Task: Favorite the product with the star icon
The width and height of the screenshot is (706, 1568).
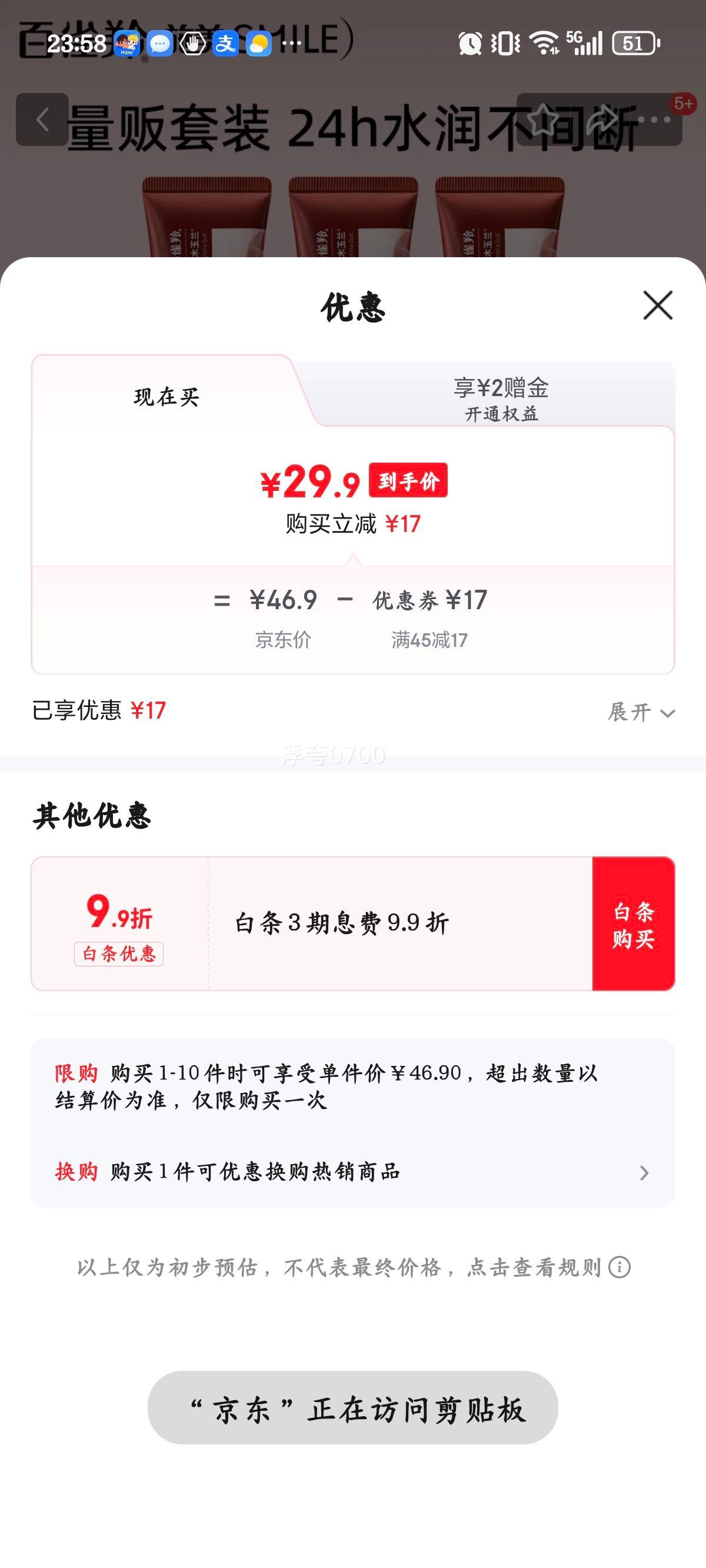Action: 543,121
